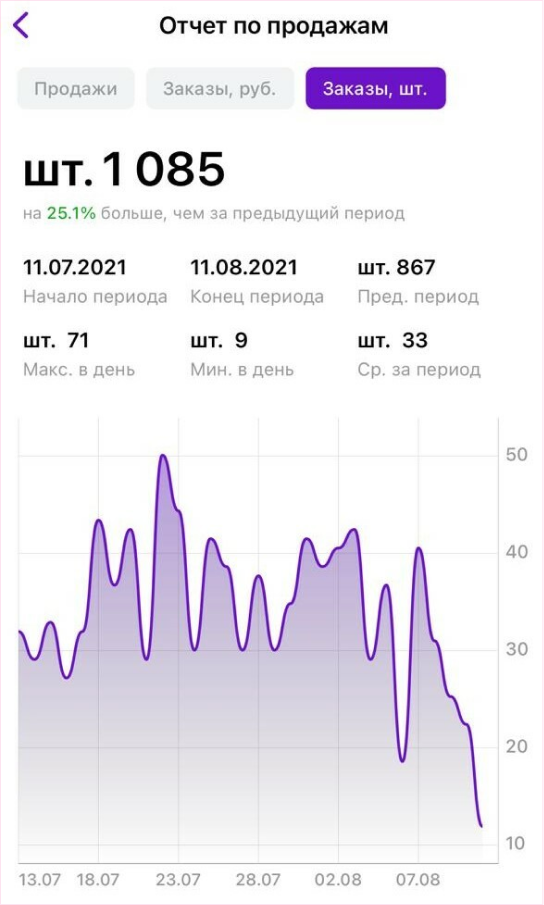The height and width of the screenshot is (905, 544).
Task: Go back from the sales report
Action: (x=21, y=26)
